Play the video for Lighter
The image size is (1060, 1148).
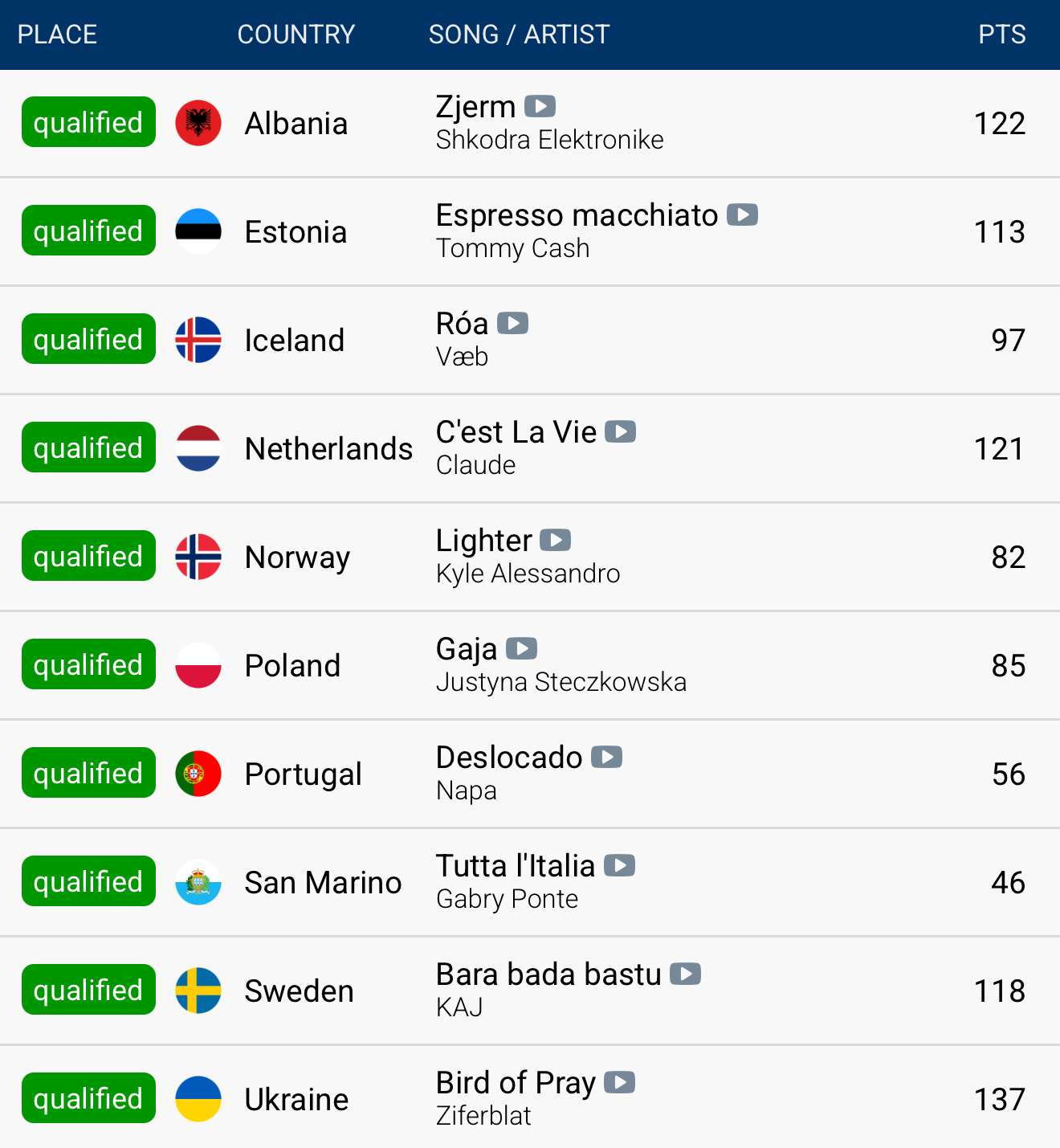tap(555, 540)
